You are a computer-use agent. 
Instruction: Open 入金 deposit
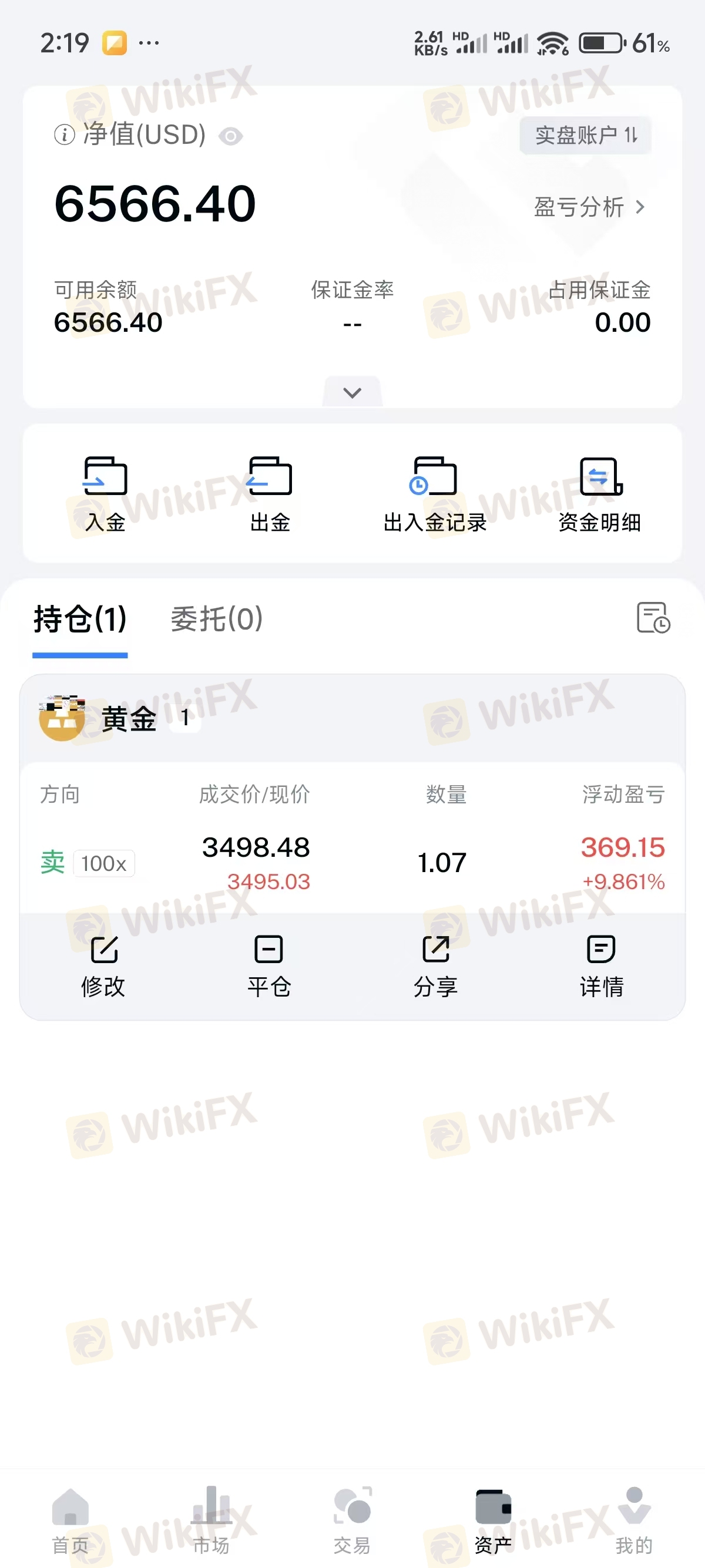click(x=105, y=495)
